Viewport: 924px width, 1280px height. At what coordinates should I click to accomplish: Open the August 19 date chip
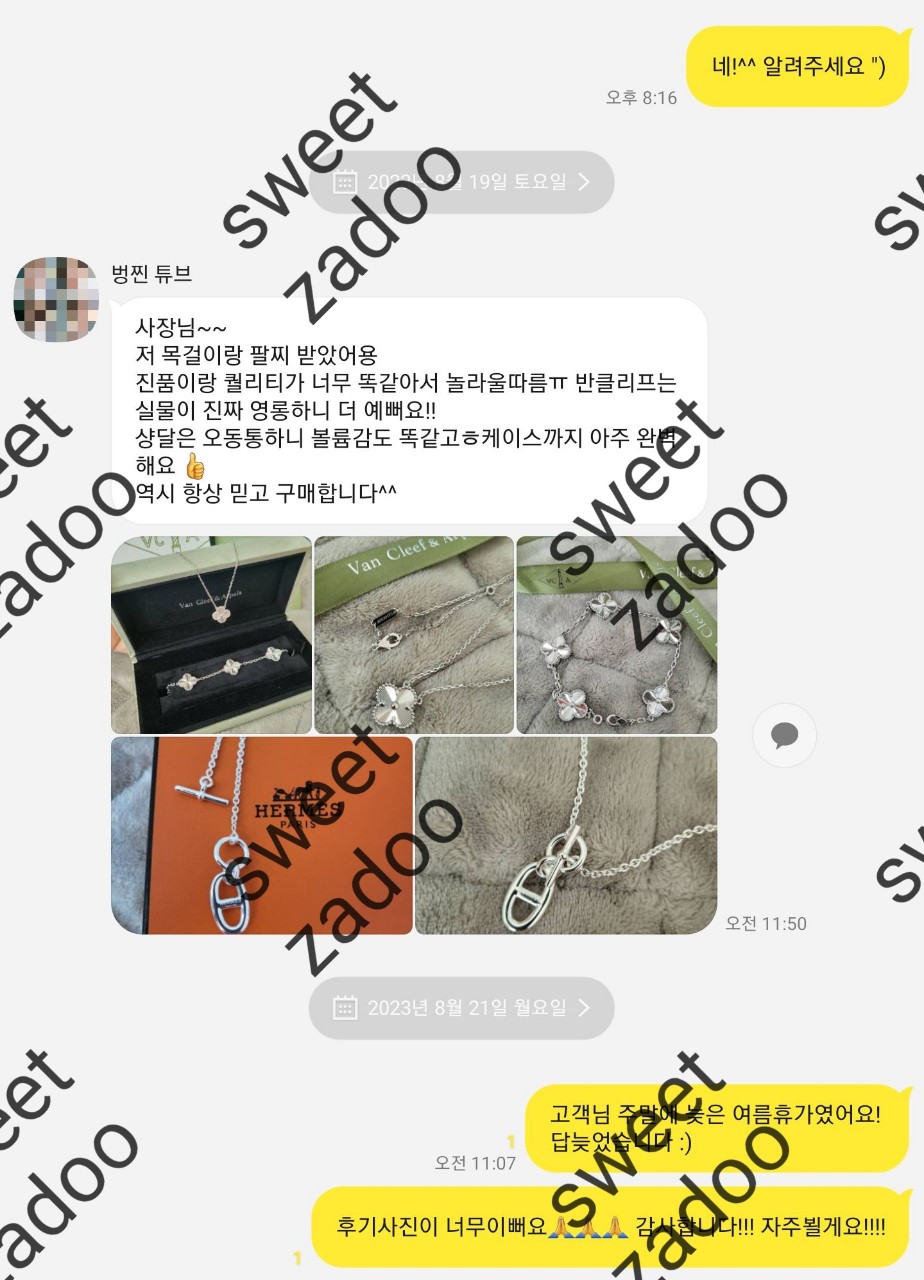tap(461, 182)
